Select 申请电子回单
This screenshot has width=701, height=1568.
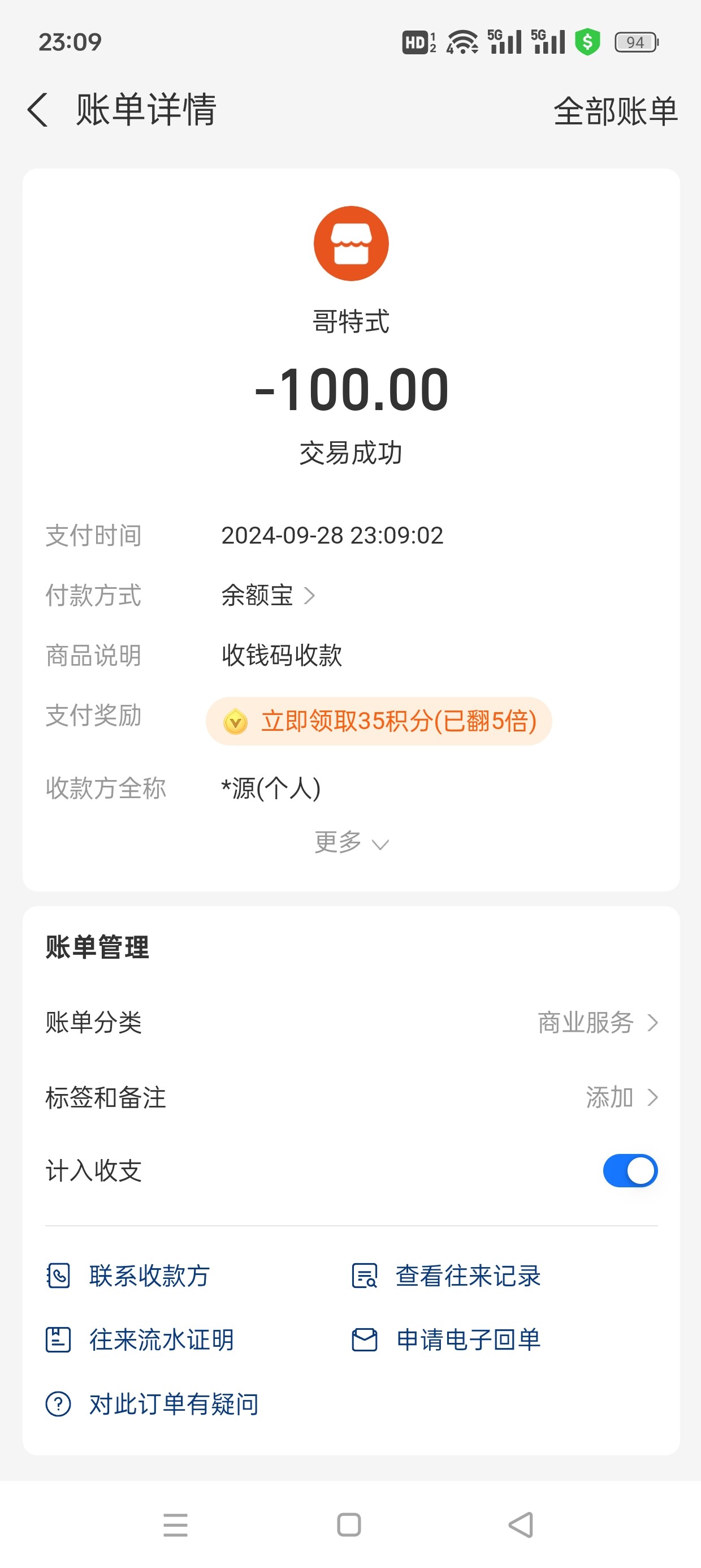(x=446, y=1339)
